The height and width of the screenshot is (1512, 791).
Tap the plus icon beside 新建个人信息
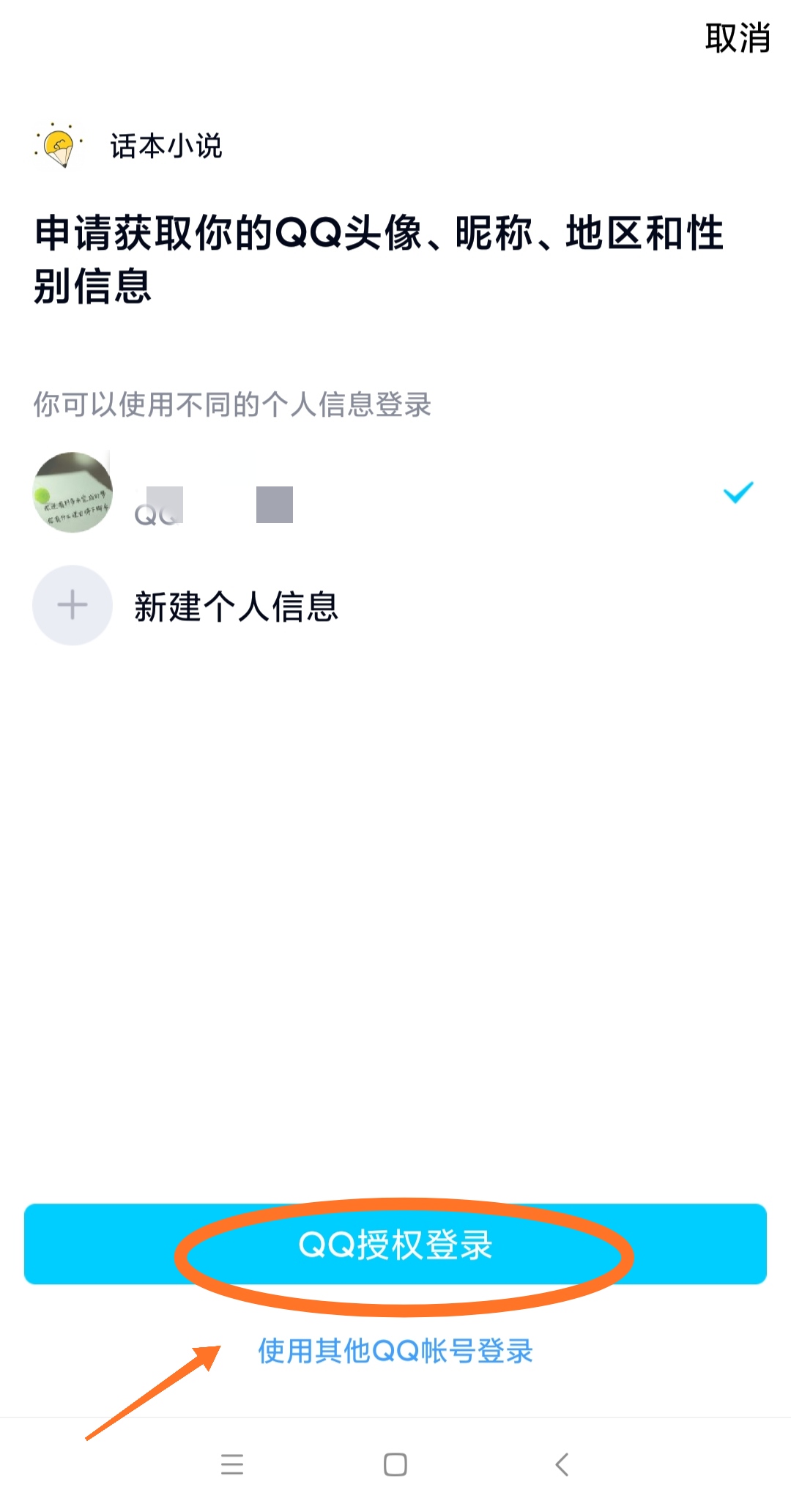click(x=72, y=606)
